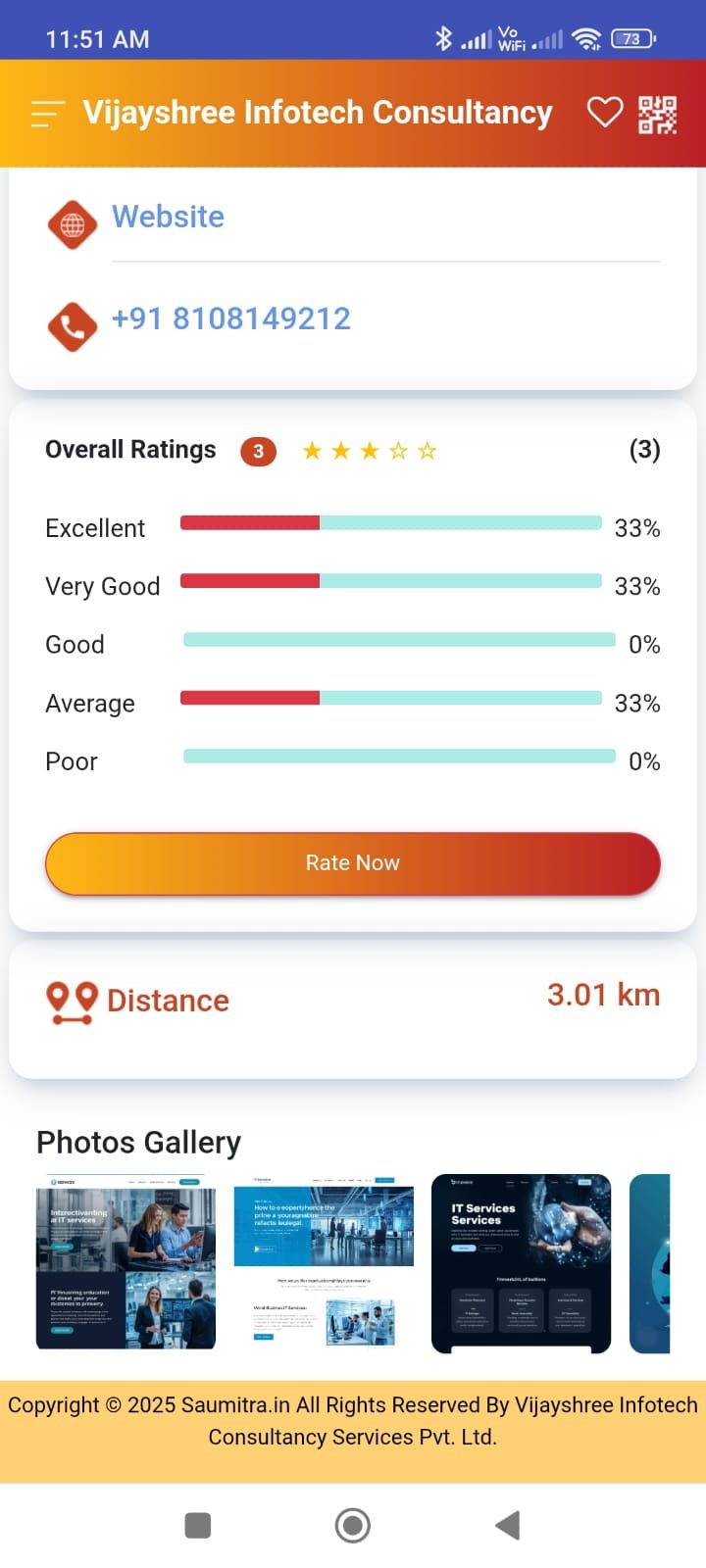Viewport: 706px width, 1568px height.
Task: Open the dark IT Services gallery photo
Action: (x=521, y=1262)
